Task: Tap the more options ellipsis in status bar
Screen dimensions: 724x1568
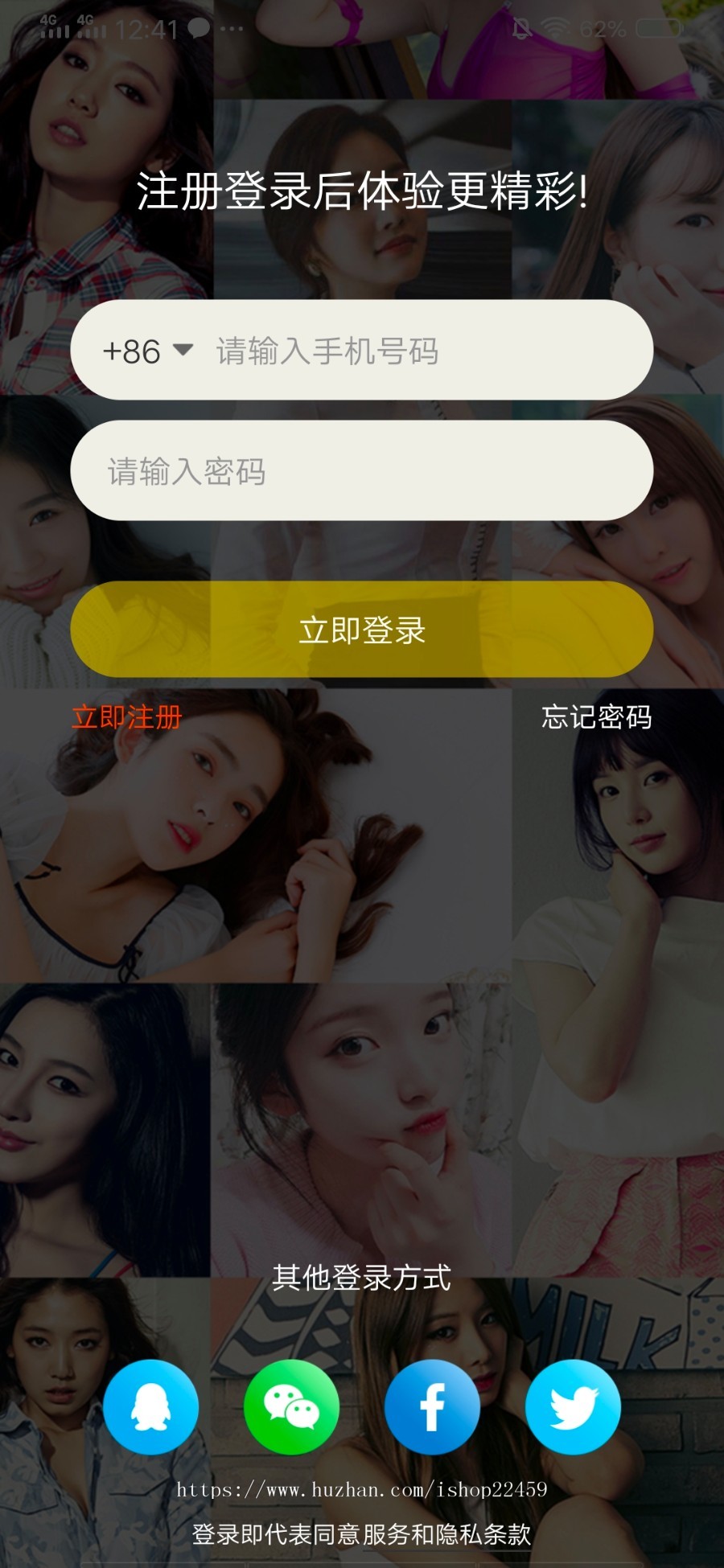Action: (x=231, y=31)
